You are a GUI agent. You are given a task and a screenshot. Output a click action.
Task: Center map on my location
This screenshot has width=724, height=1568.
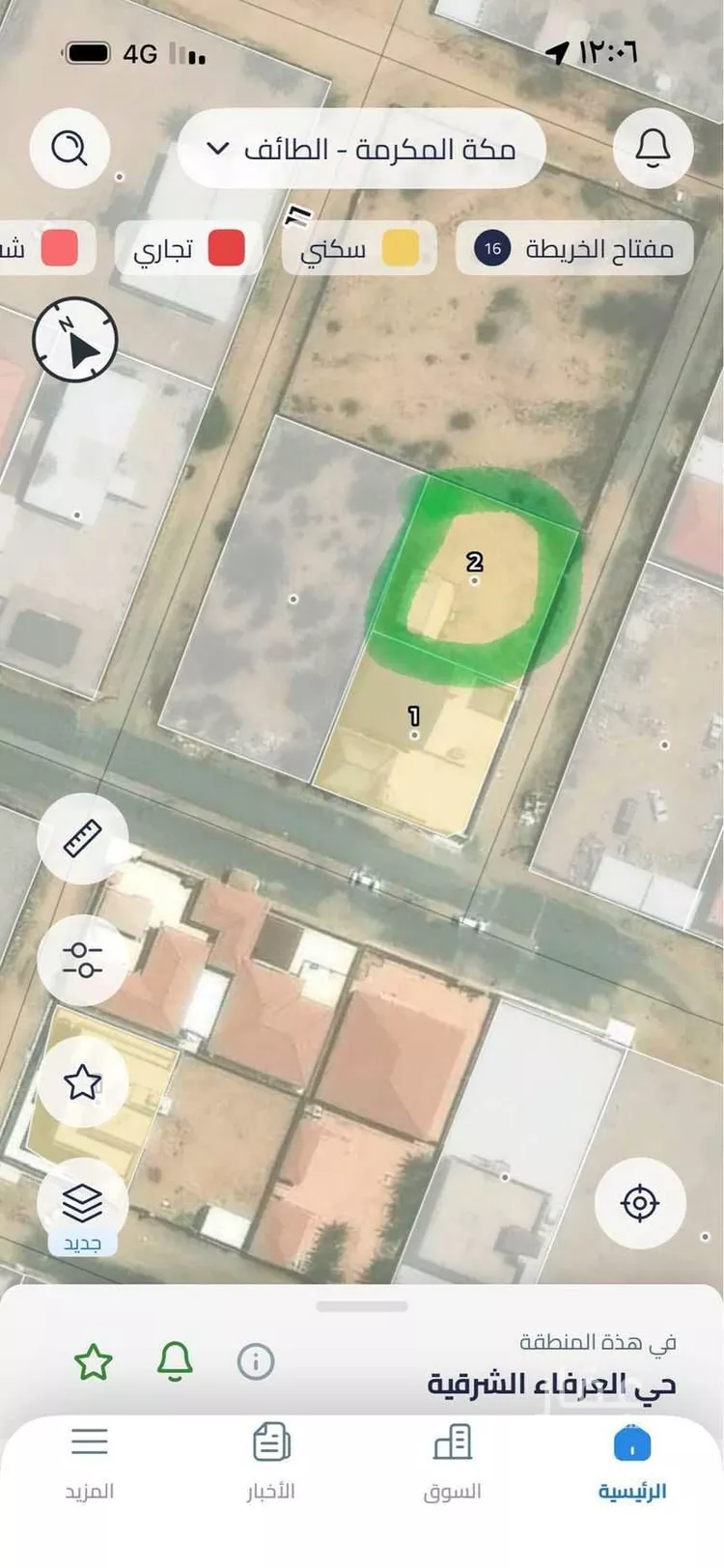click(640, 1203)
